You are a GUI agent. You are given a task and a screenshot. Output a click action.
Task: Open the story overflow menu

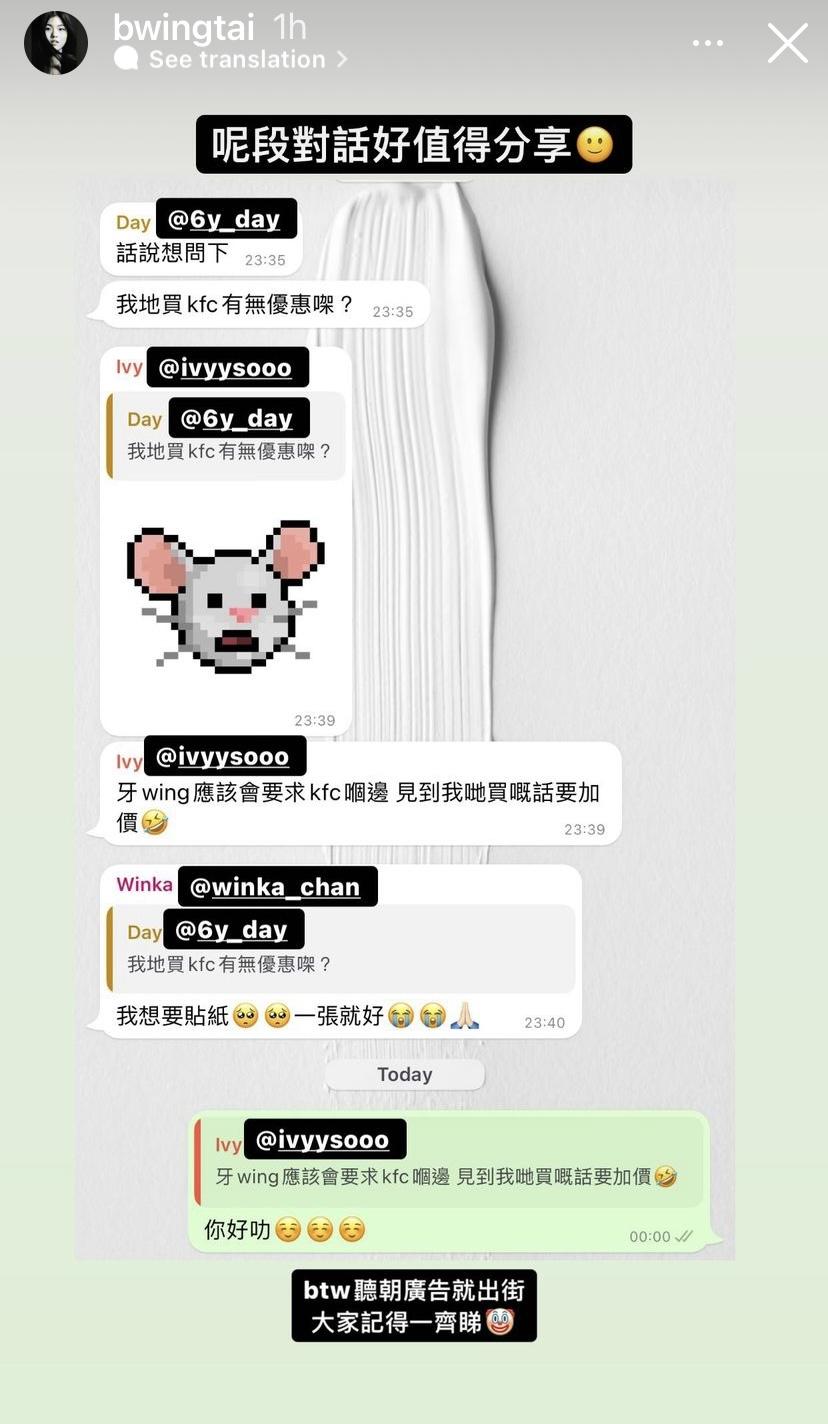(x=707, y=43)
